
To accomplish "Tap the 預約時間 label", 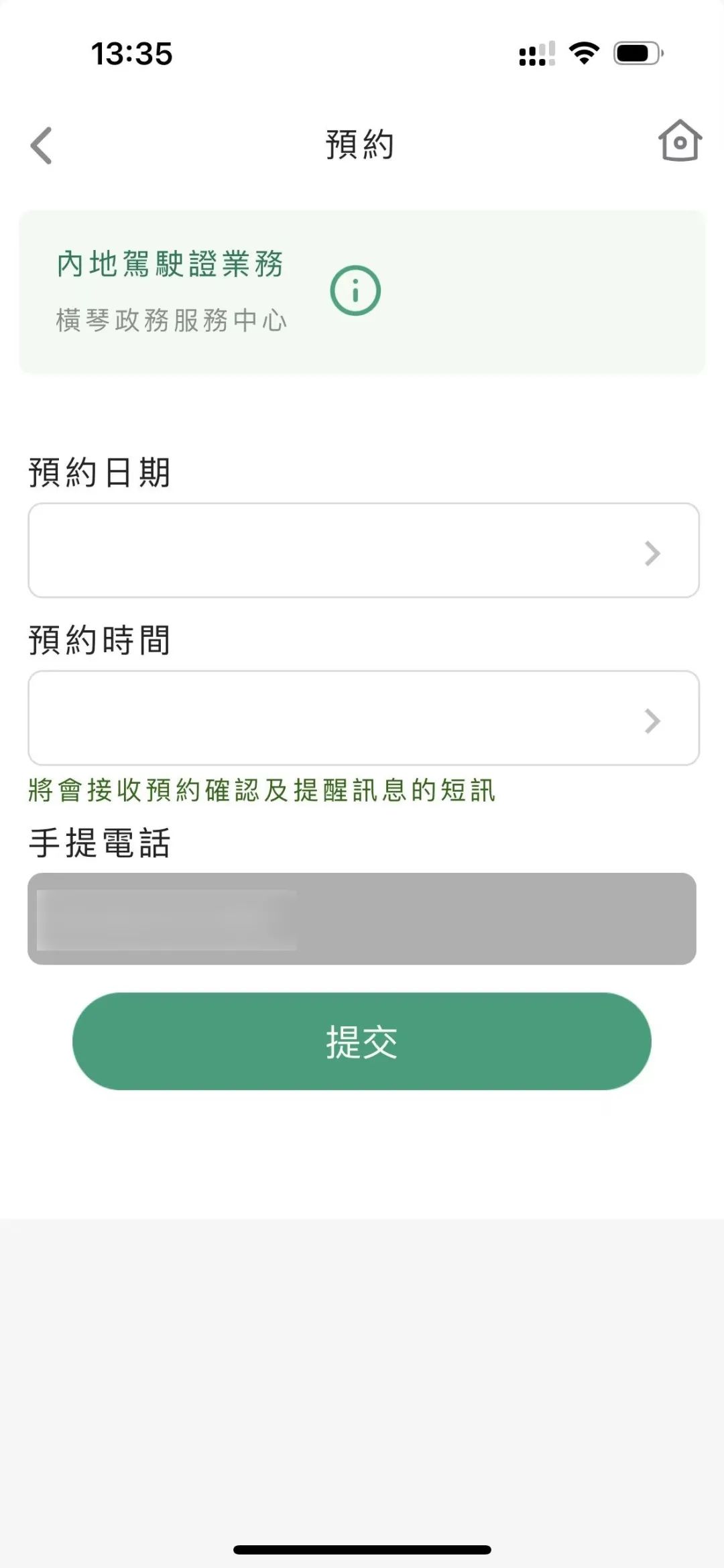I will [x=98, y=640].
